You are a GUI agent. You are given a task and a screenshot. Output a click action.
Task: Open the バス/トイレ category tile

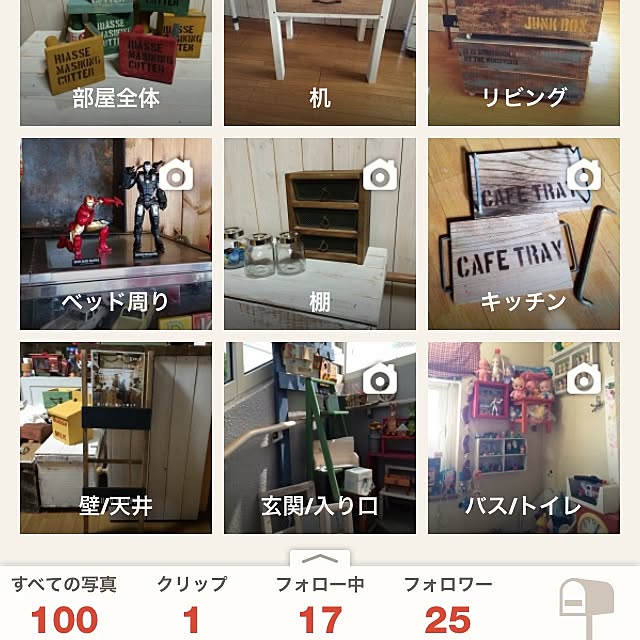coord(524,438)
